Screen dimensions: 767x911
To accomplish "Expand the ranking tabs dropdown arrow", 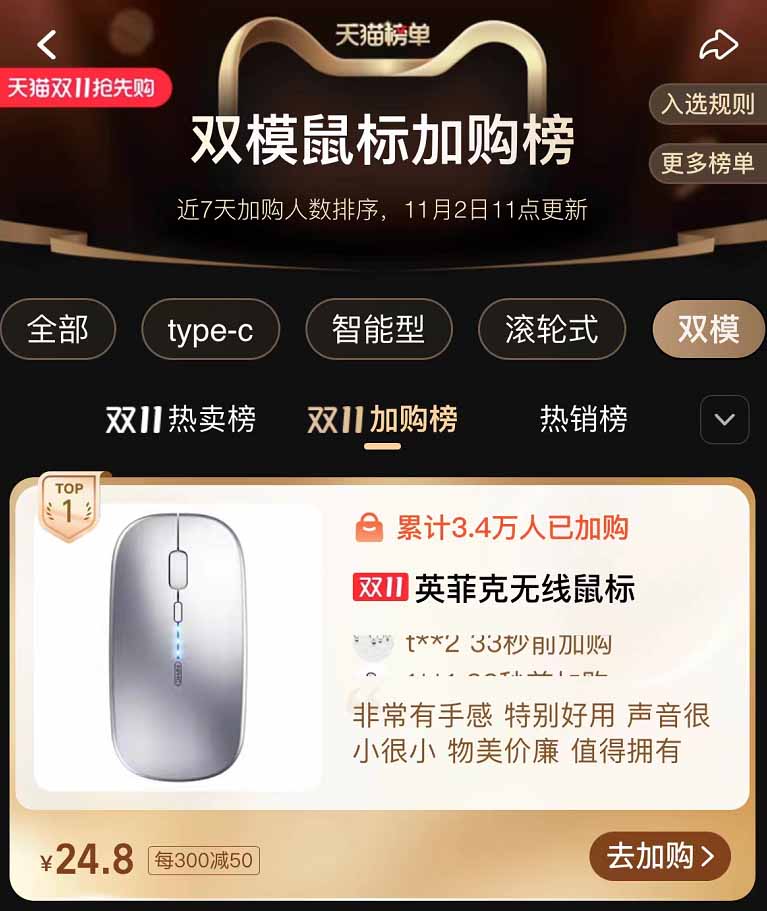I will coord(724,419).
